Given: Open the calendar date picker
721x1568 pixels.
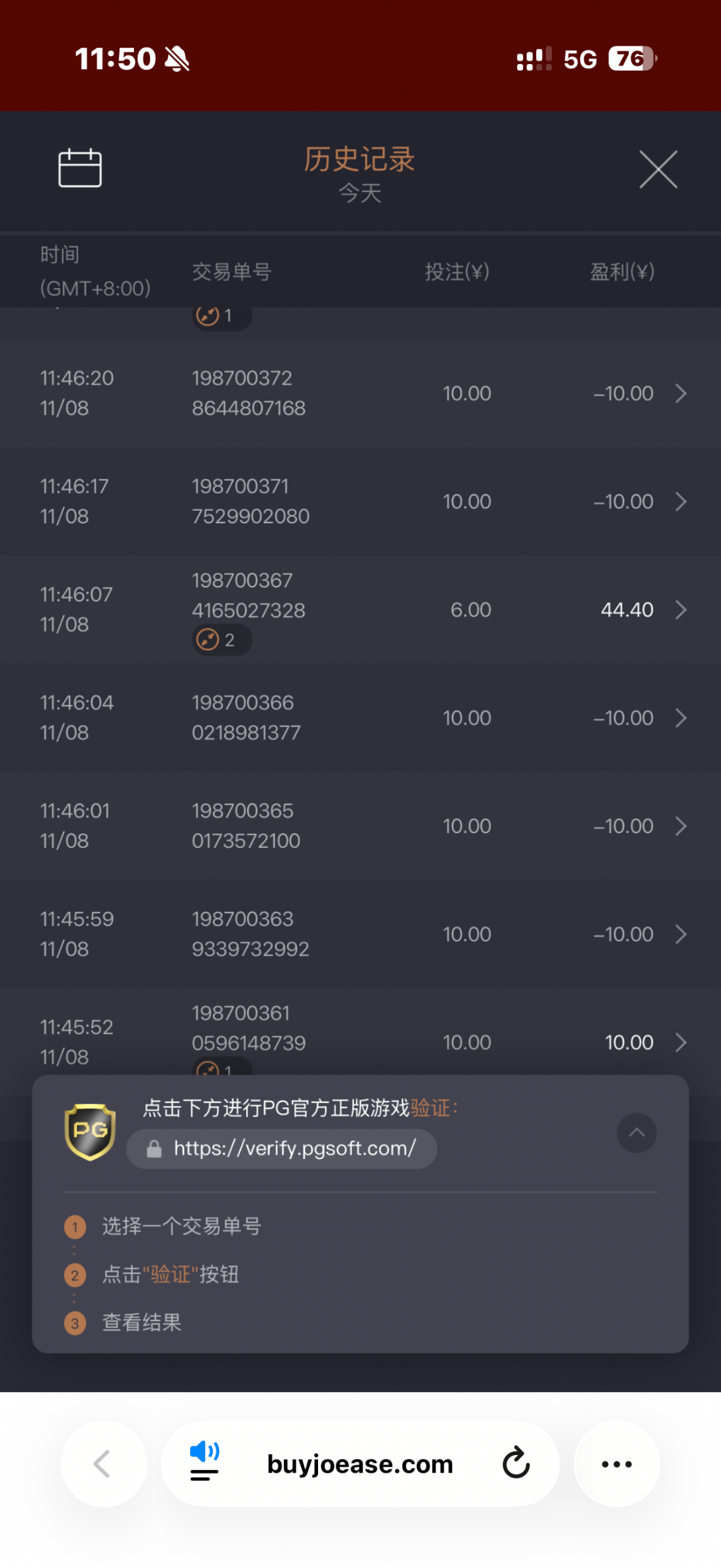Looking at the screenshot, I should coord(80,169).
